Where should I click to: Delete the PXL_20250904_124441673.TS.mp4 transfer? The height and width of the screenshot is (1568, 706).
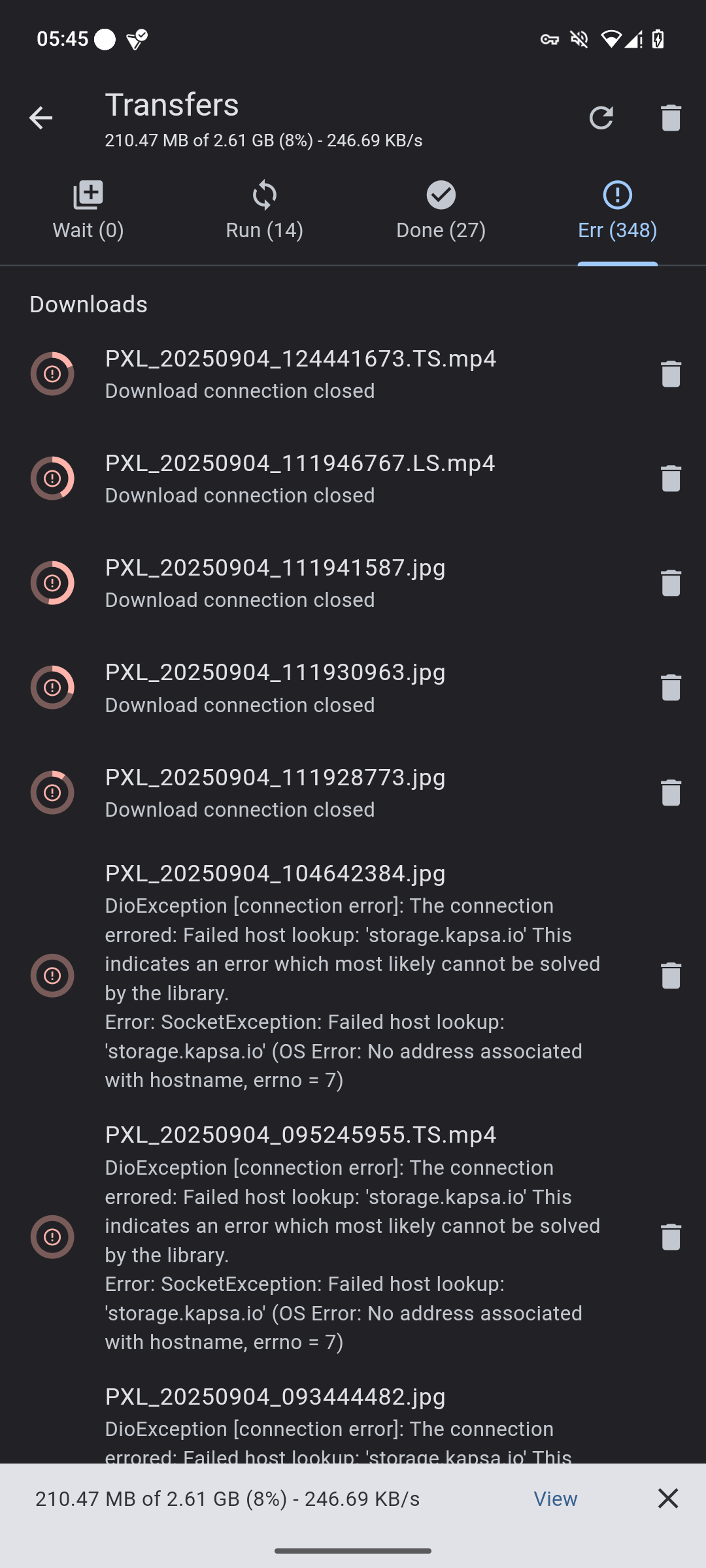pos(671,374)
